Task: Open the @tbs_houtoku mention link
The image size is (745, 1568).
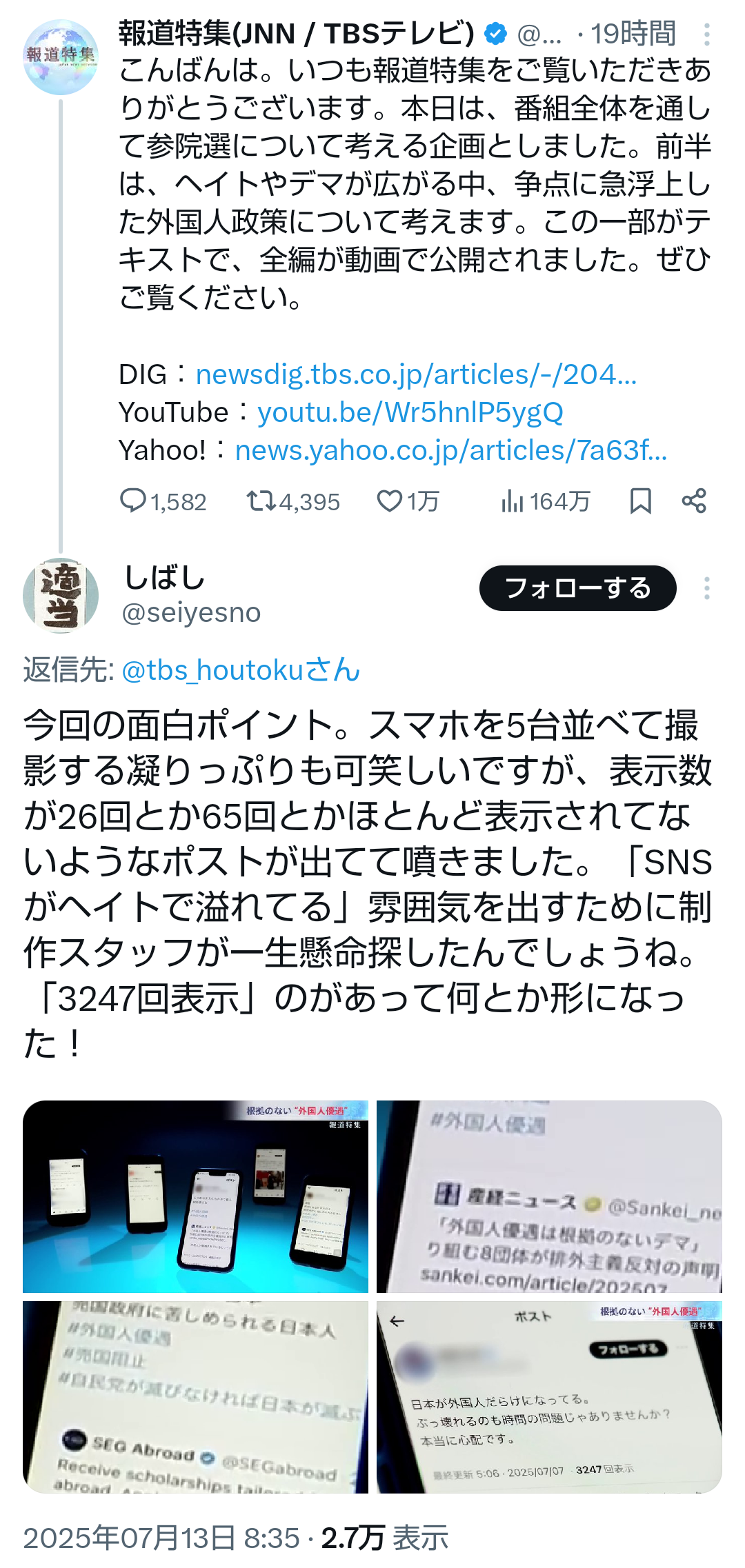Action: click(241, 670)
